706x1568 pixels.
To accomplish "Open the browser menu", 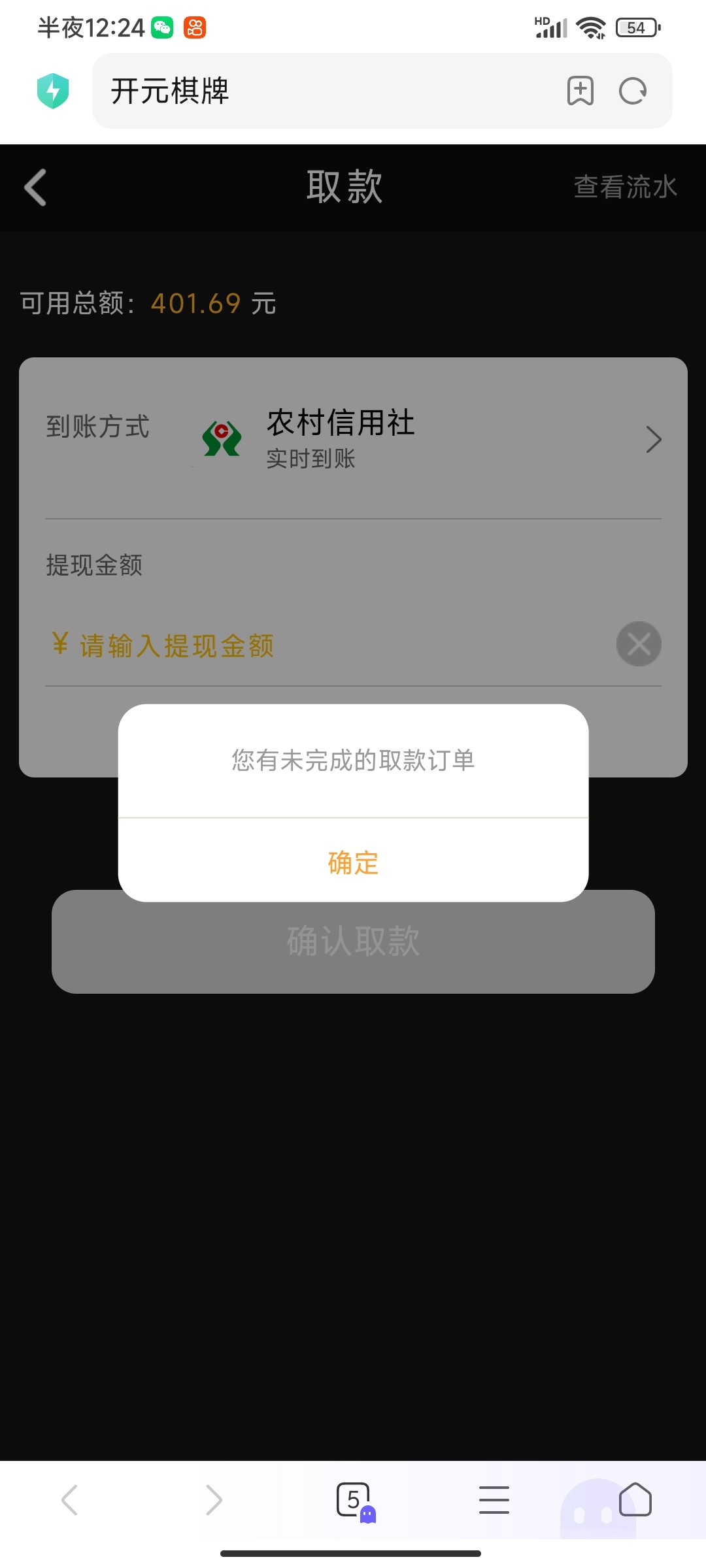I will [494, 1499].
